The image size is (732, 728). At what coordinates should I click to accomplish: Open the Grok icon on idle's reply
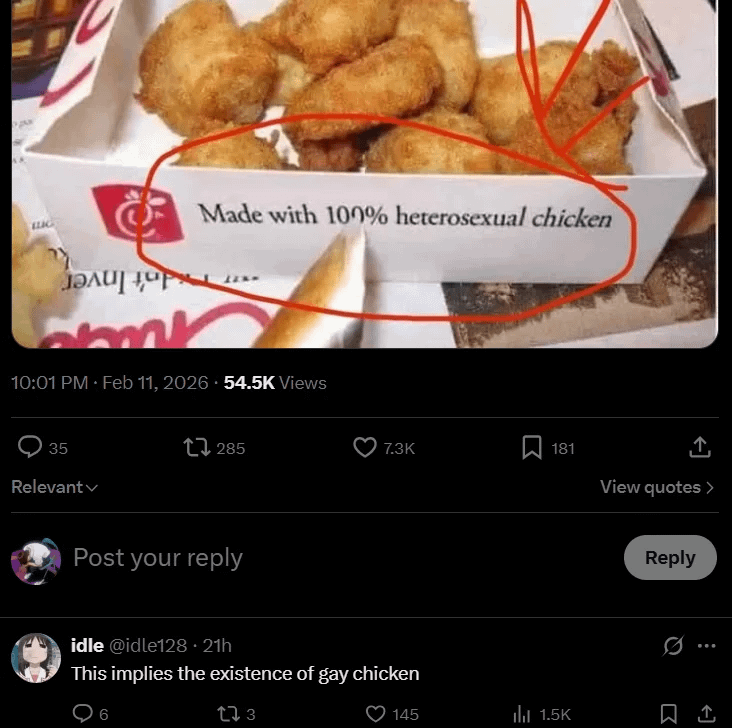coord(674,646)
